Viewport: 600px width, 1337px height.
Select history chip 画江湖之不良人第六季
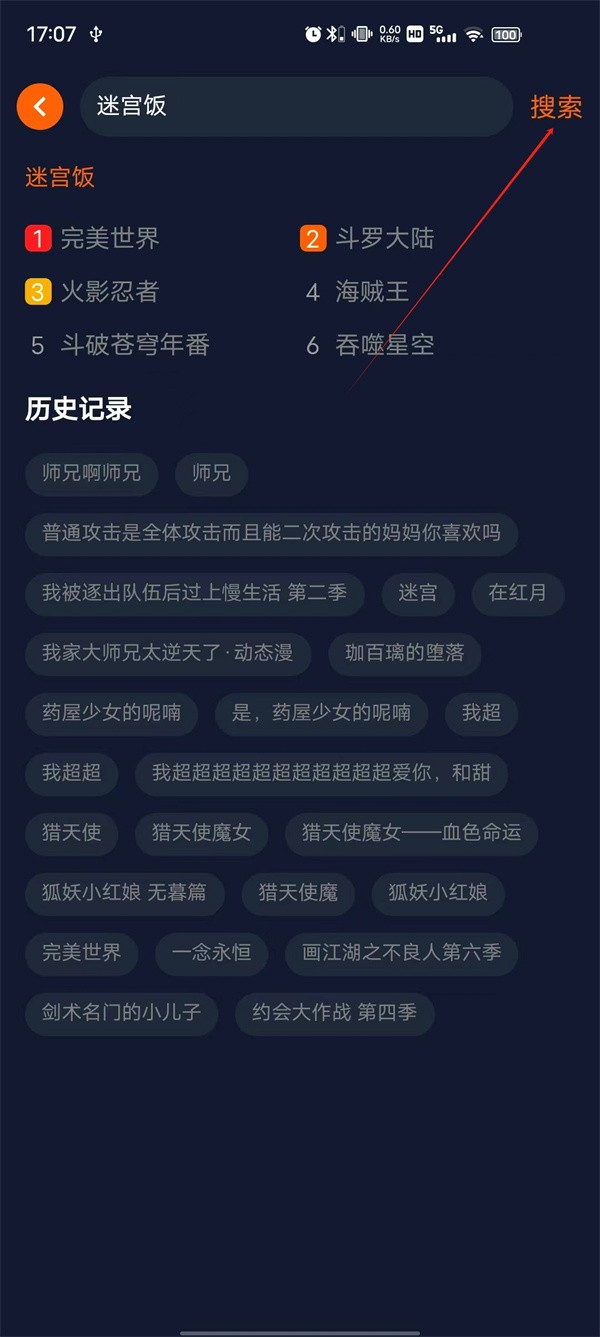(x=401, y=953)
